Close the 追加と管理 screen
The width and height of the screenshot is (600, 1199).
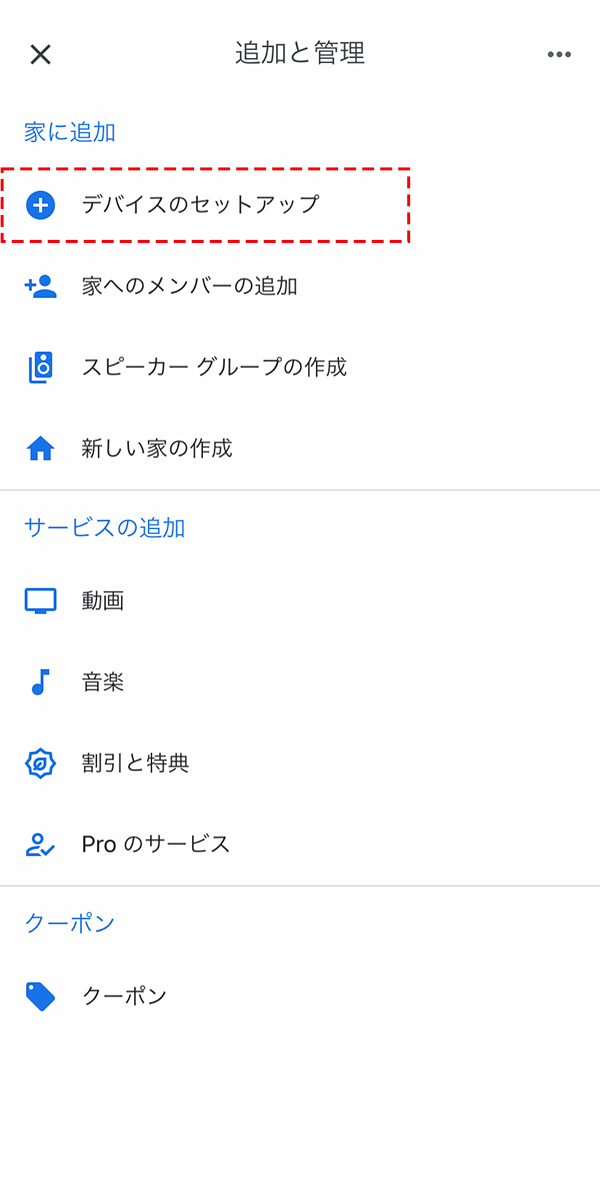coord(40,54)
